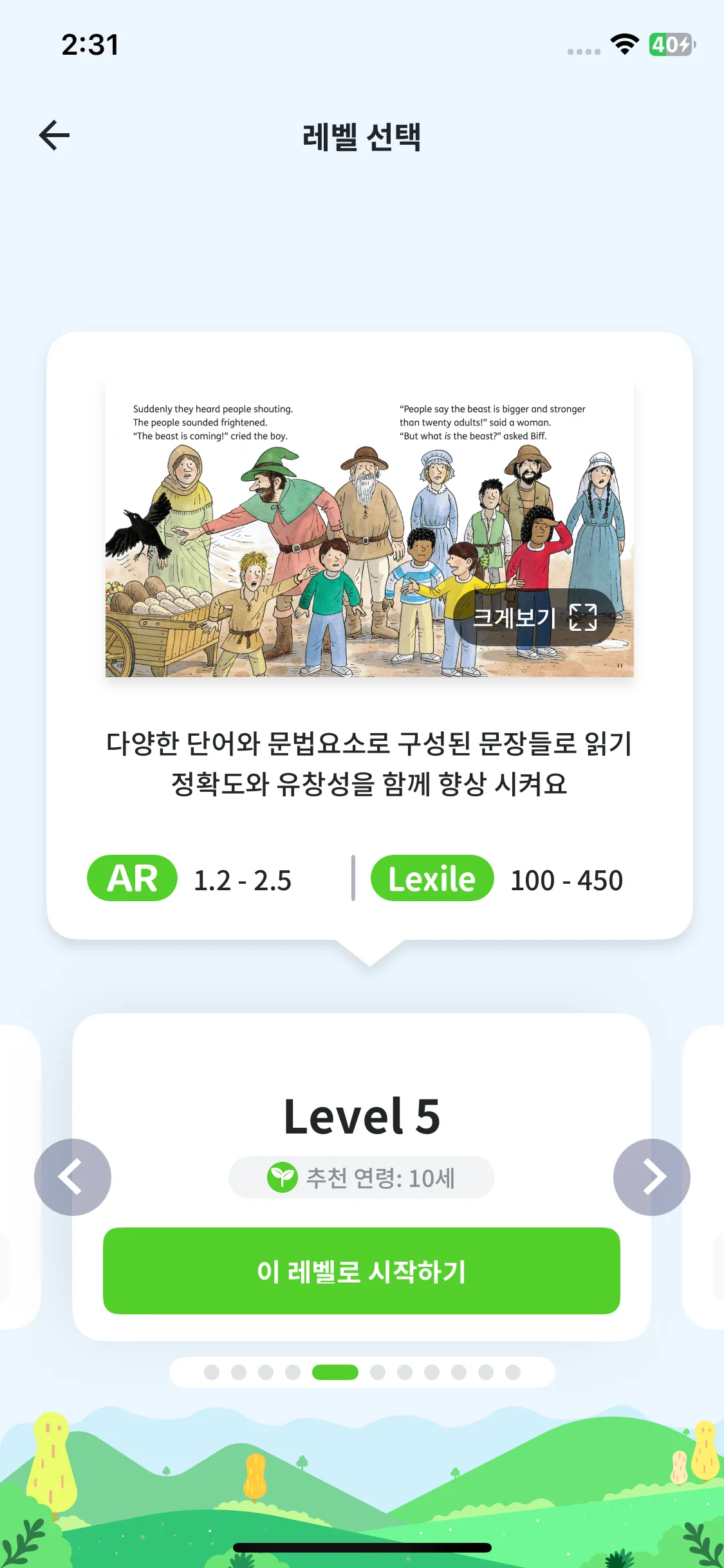Tap the 레벨 선택 header title

(362, 136)
